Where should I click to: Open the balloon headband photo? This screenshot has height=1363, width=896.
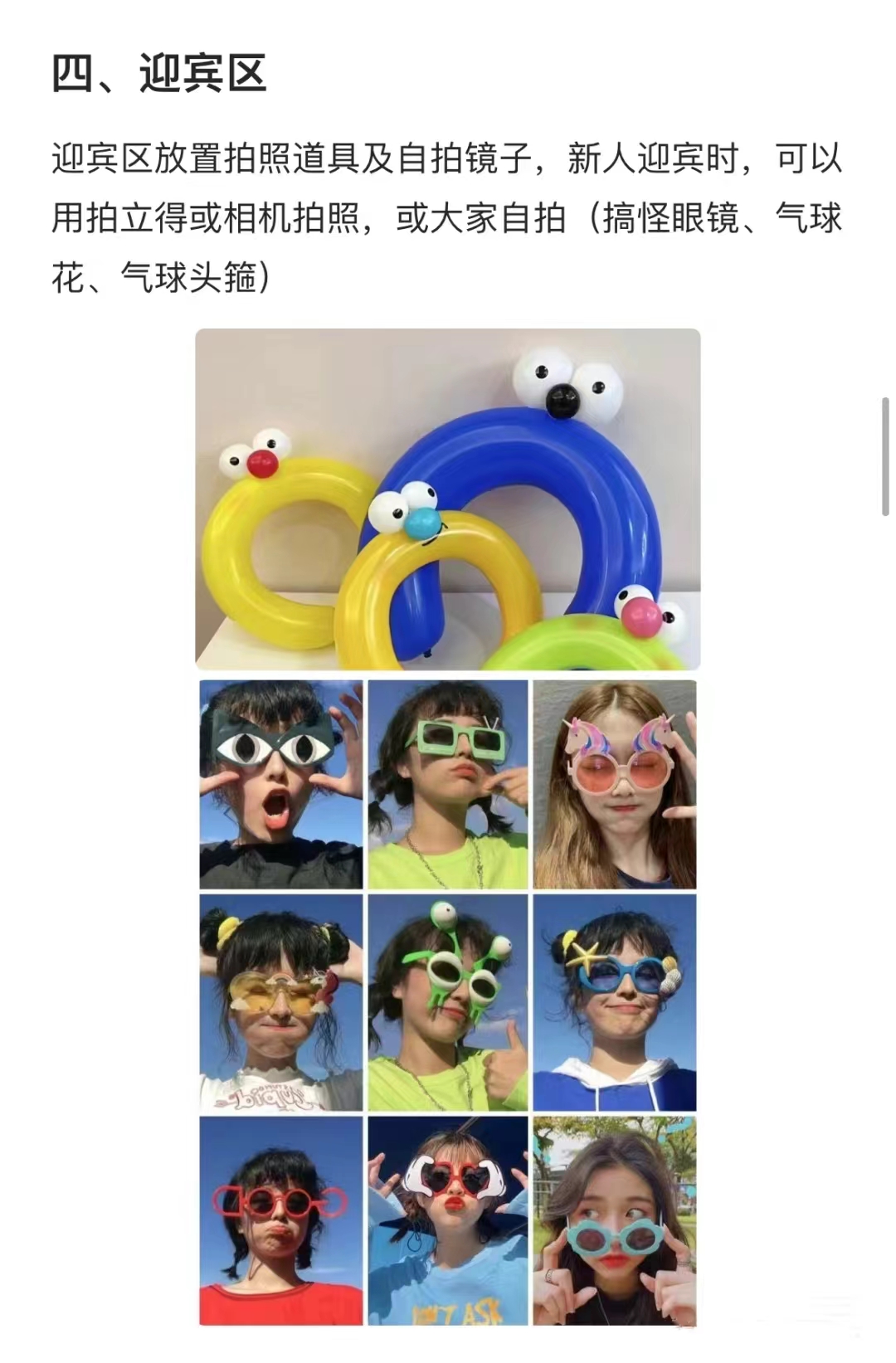[447, 499]
